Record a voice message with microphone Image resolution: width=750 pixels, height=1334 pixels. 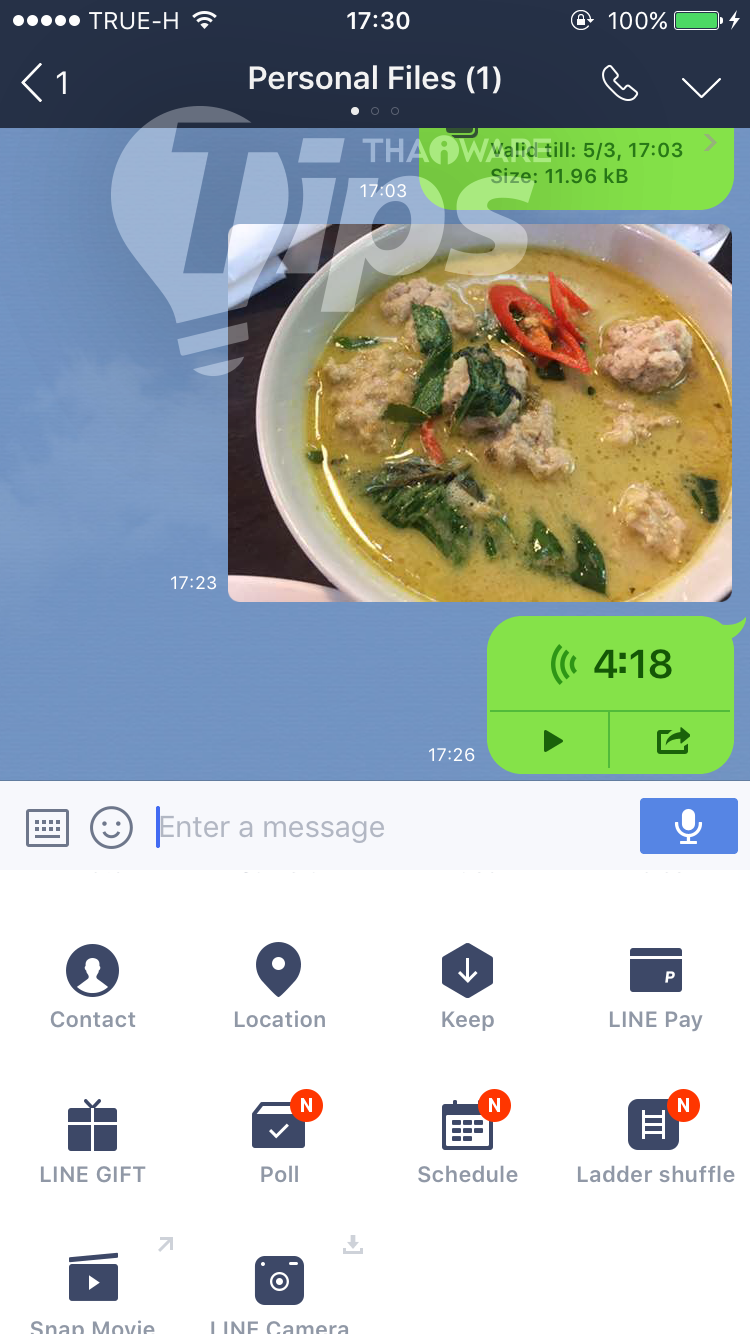click(688, 826)
